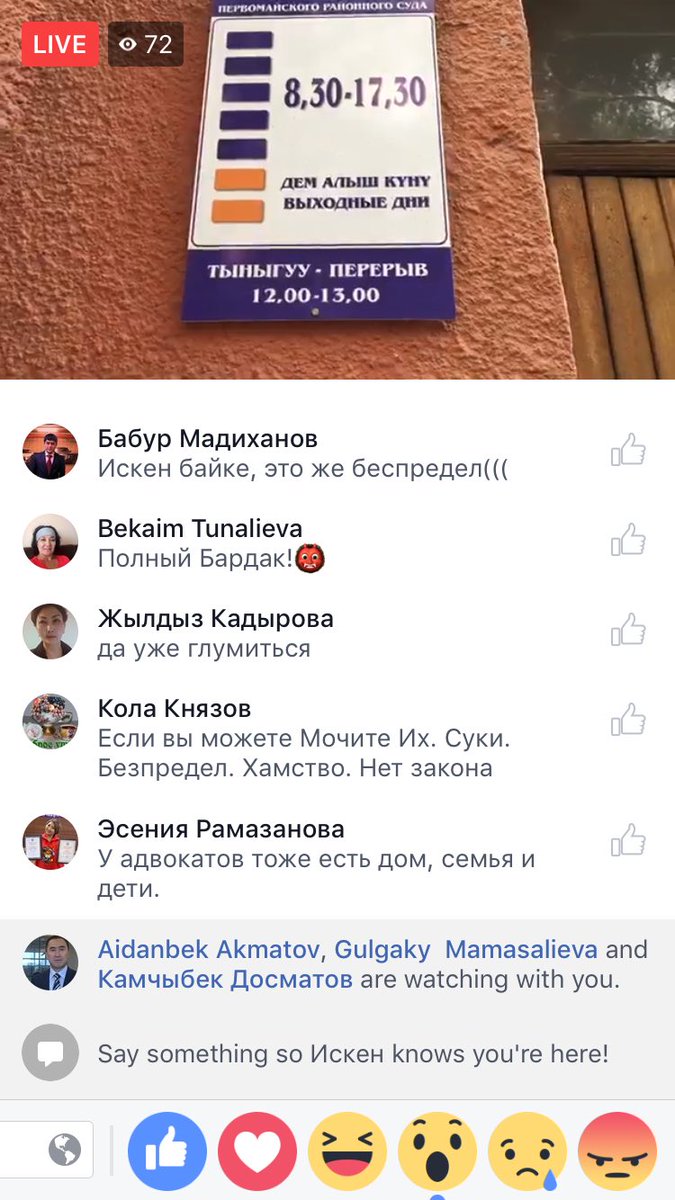The image size is (675, 1200).
Task: Open Камчыбек Досматов's profile link
Action: 225,979
